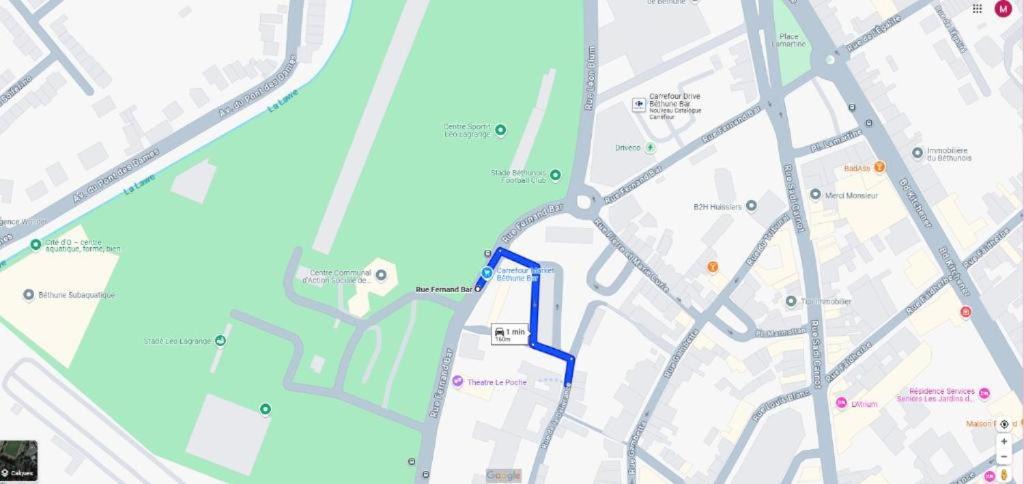Select the Driveco charging station marker
This screenshot has height=484, width=1024.
[x=650, y=147]
